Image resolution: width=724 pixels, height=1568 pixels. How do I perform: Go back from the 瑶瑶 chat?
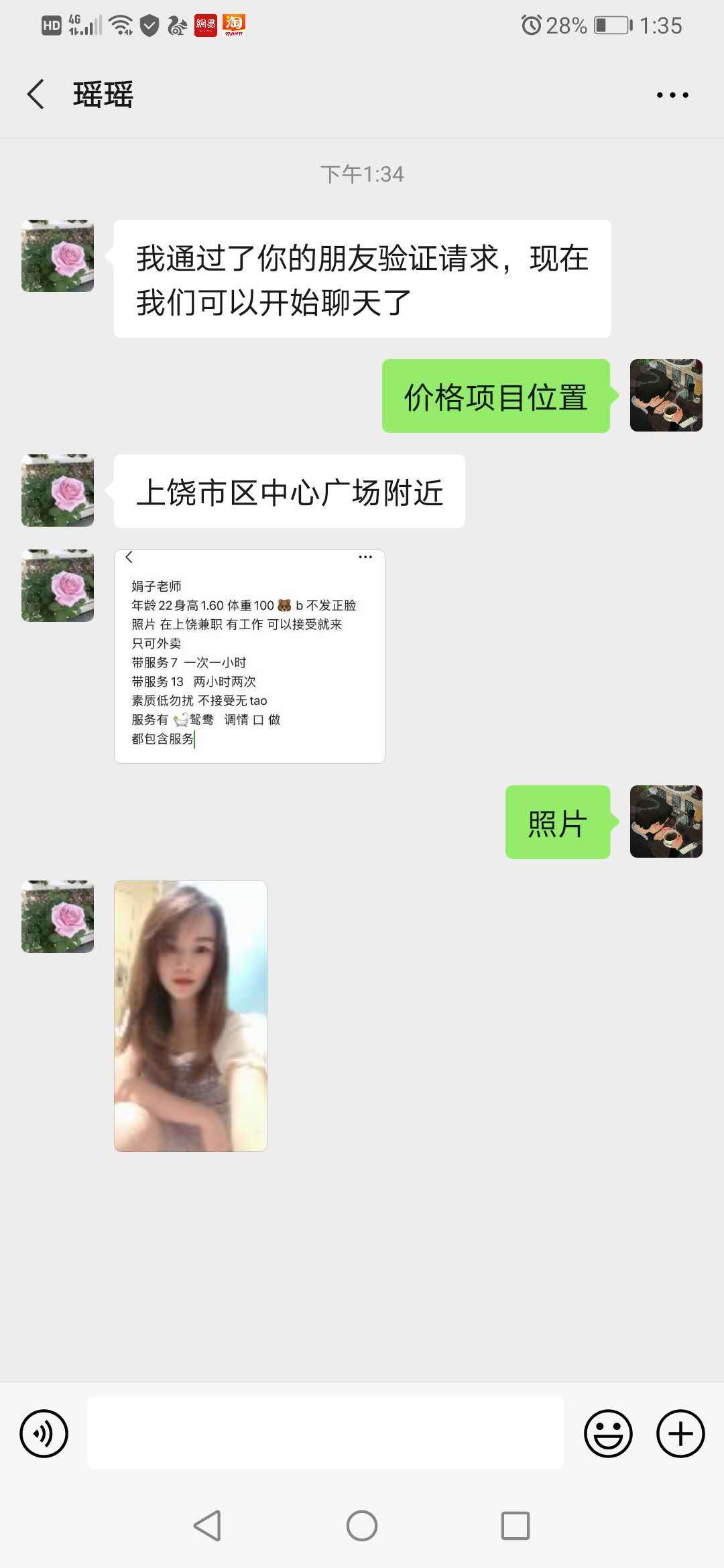pos(36,94)
